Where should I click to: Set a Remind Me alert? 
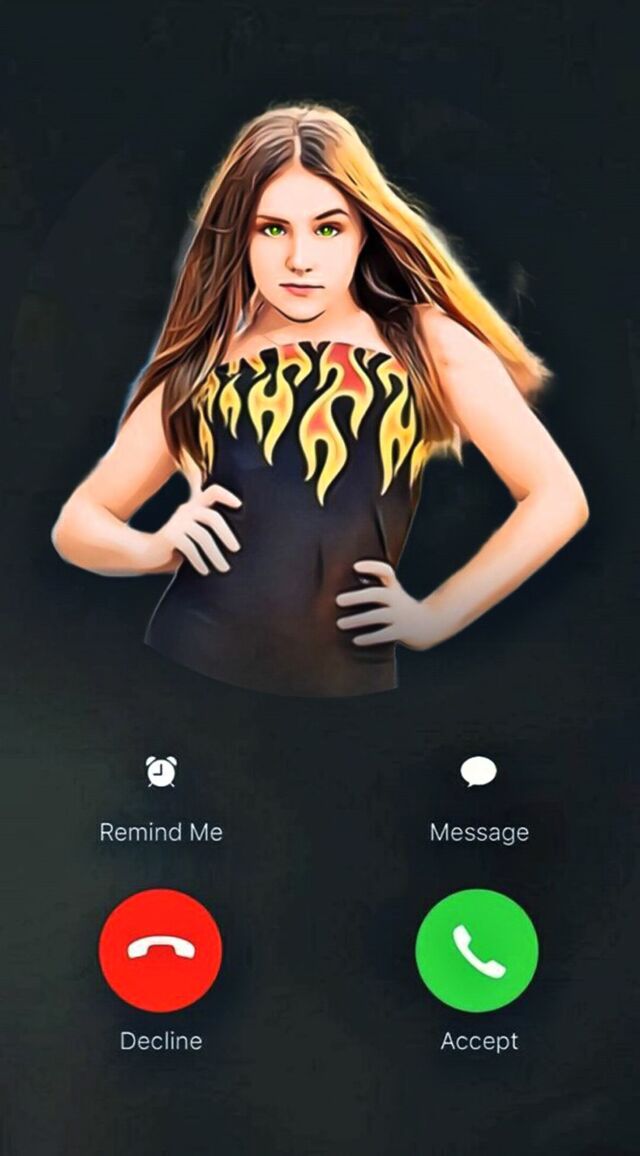(x=161, y=772)
